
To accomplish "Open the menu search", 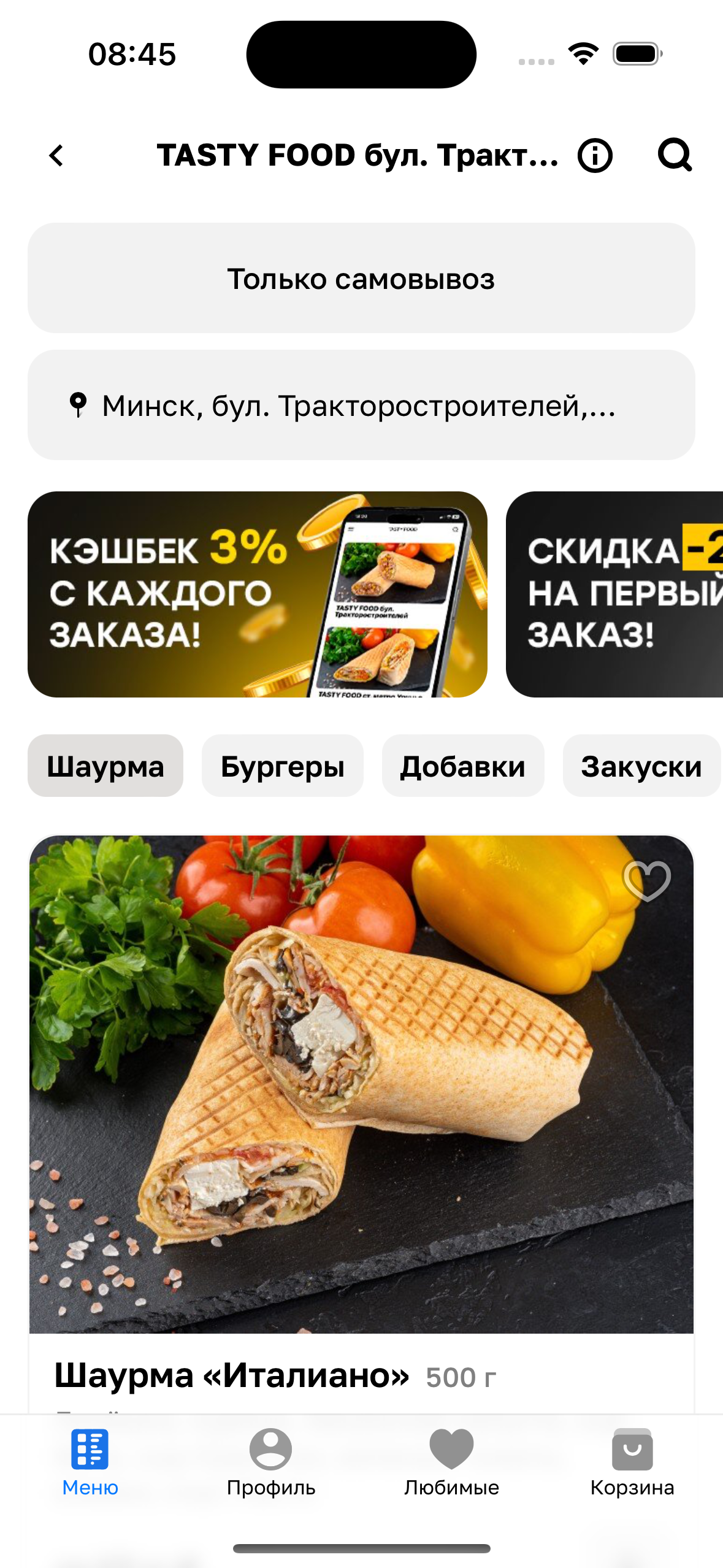I will pos(675,155).
